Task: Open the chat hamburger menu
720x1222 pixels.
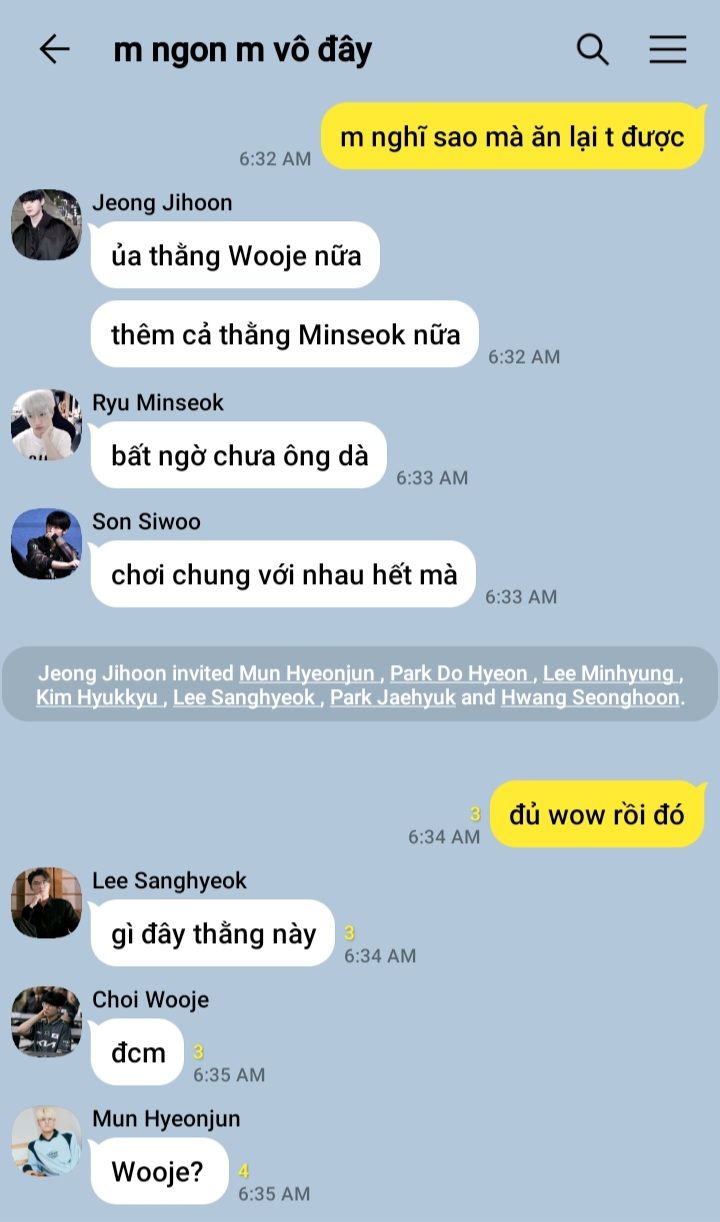Action: [x=668, y=49]
